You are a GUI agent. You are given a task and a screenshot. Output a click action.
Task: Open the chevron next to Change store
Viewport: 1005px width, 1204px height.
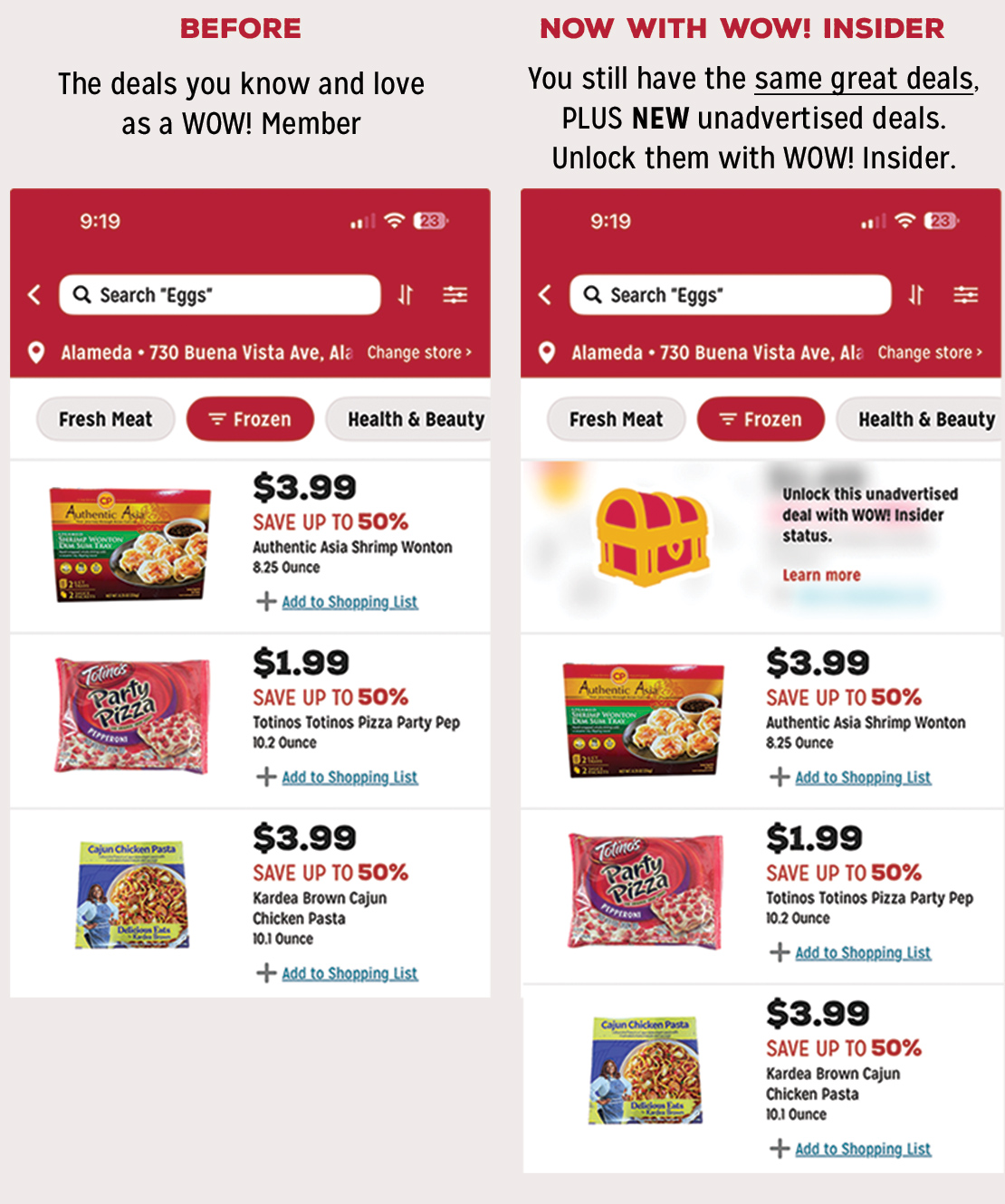click(x=469, y=352)
